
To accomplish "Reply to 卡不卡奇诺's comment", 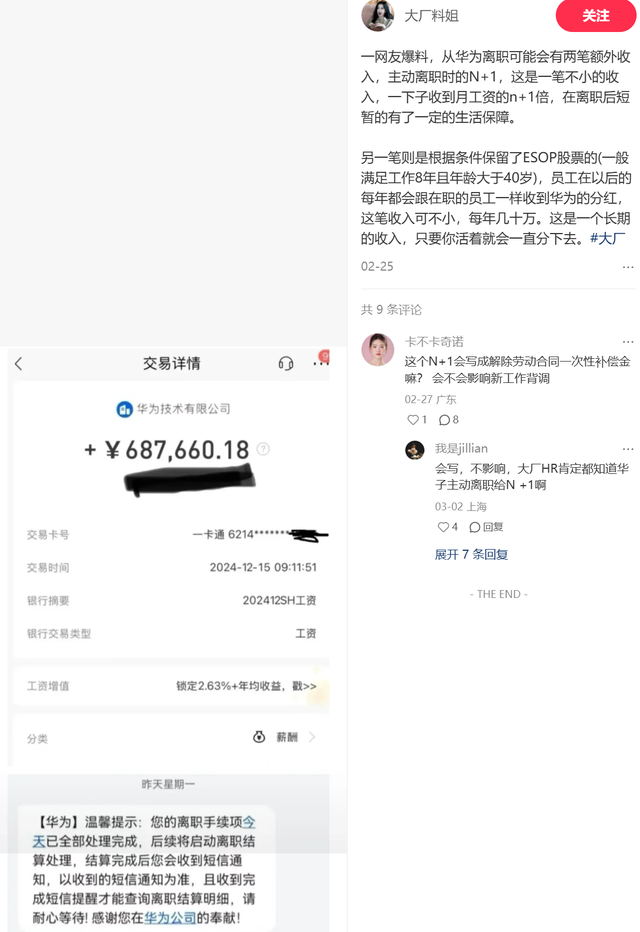I will pyautogui.click(x=449, y=420).
